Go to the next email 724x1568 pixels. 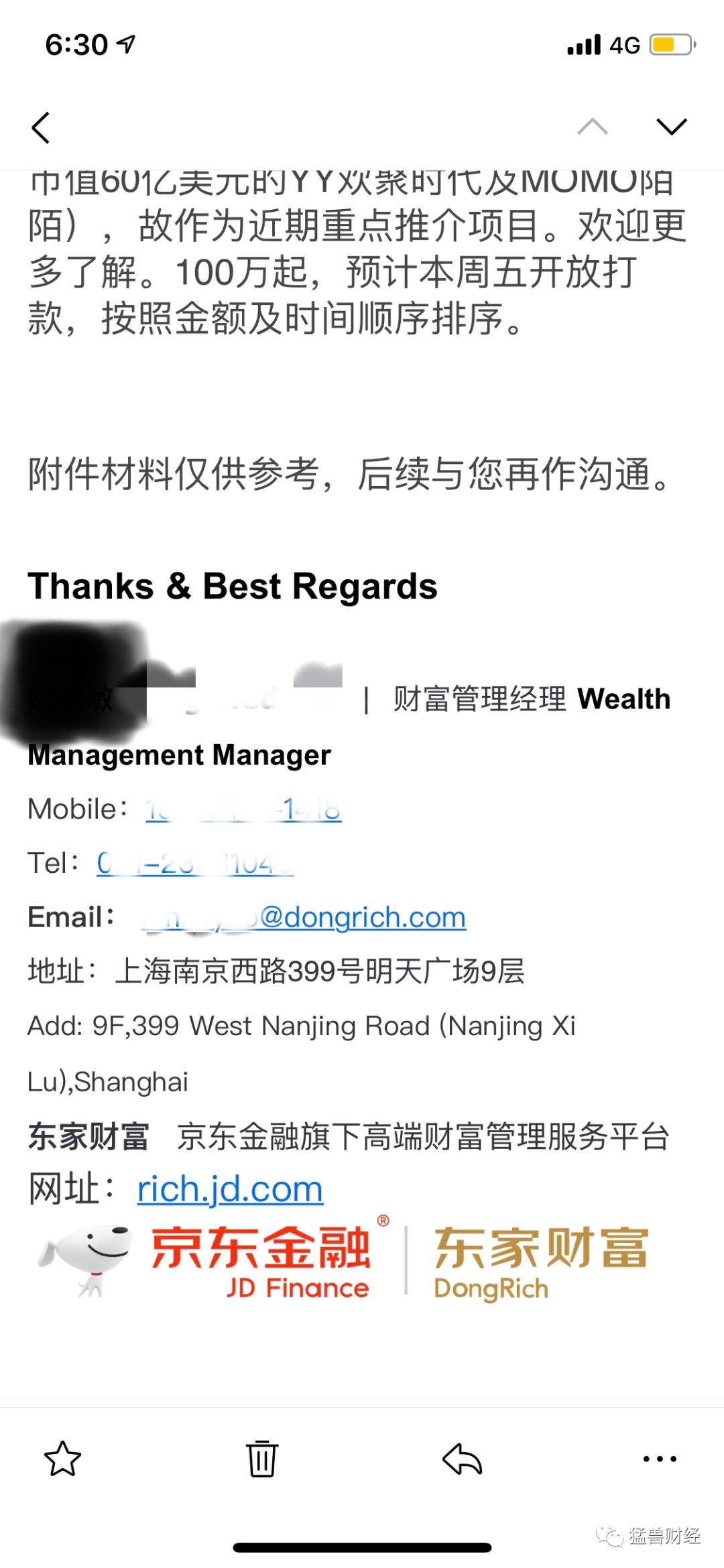671,126
